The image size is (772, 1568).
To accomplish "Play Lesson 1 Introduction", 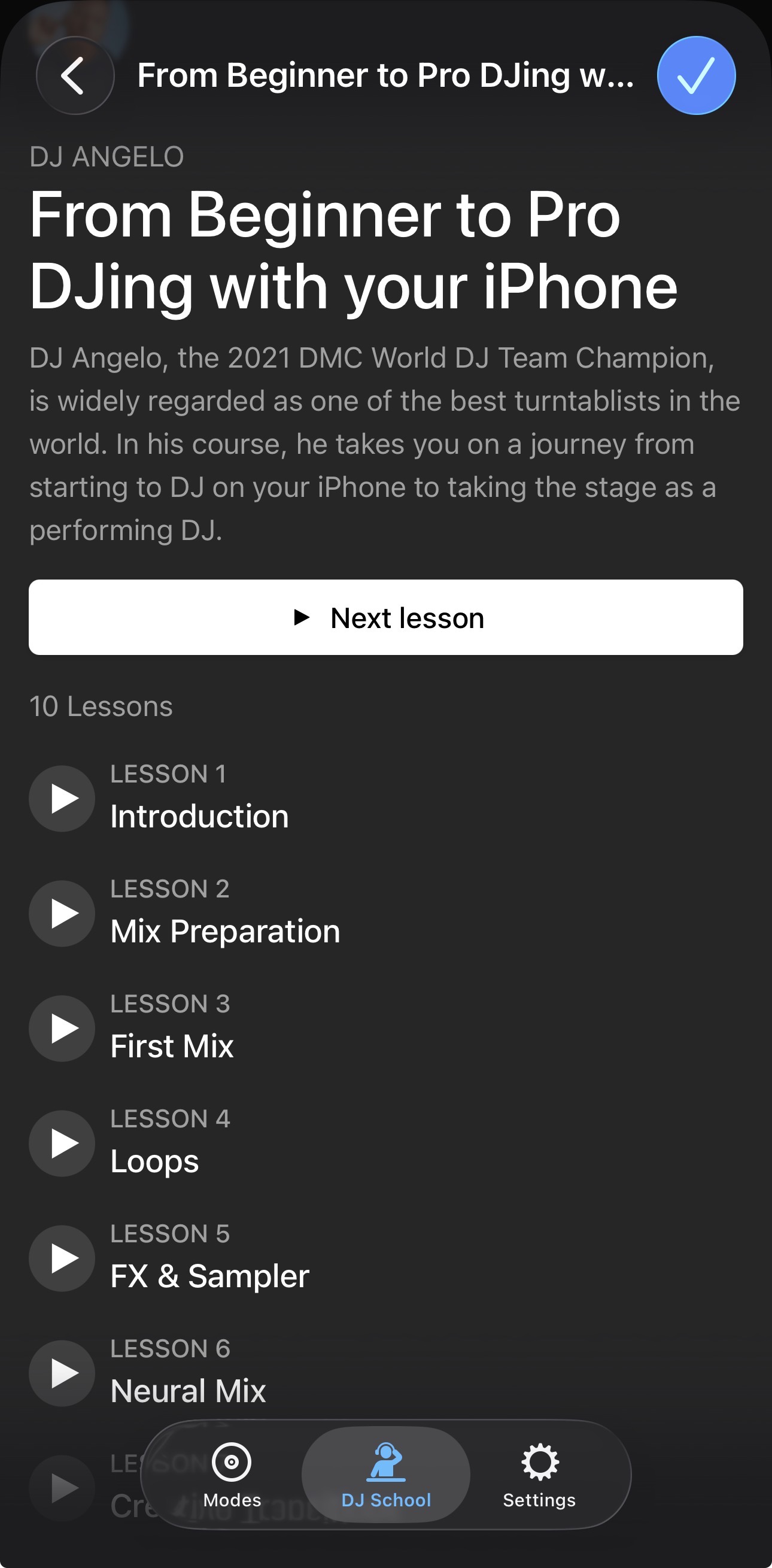I will (62, 798).
